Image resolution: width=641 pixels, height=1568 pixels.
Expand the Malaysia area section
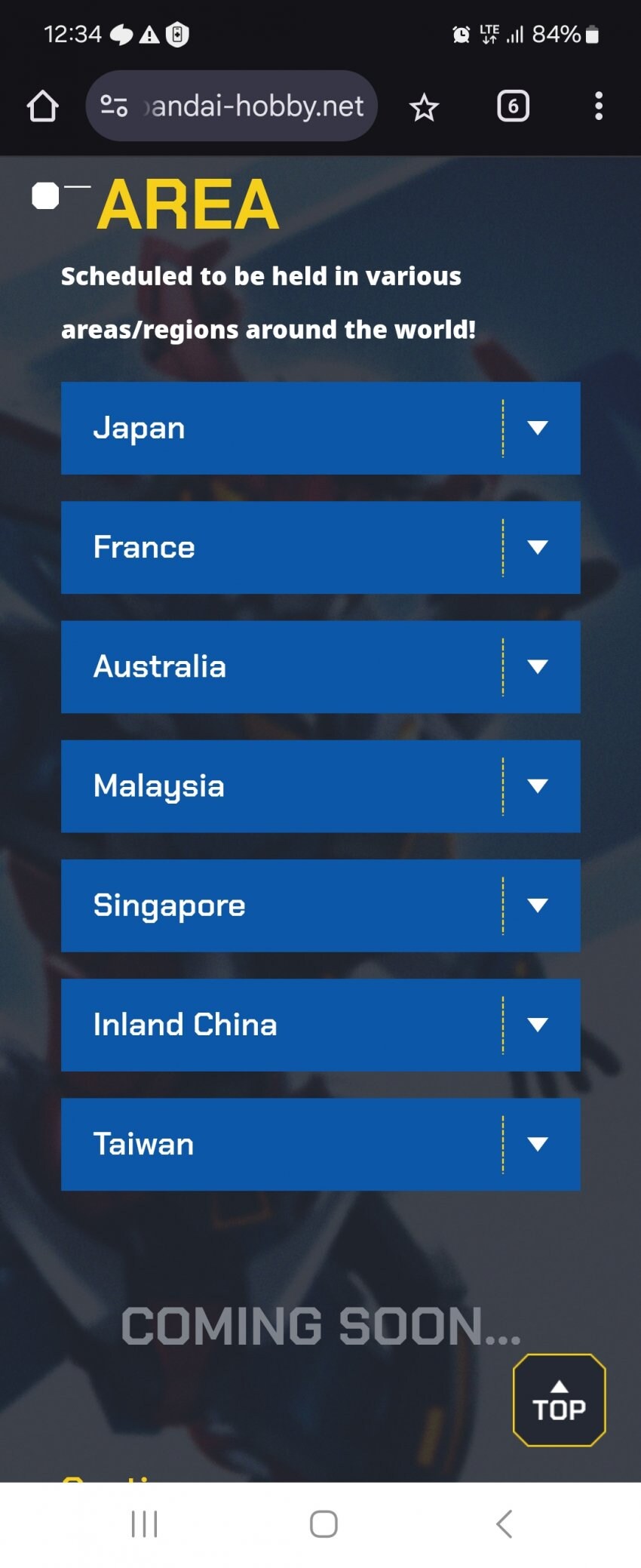tap(320, 786)
